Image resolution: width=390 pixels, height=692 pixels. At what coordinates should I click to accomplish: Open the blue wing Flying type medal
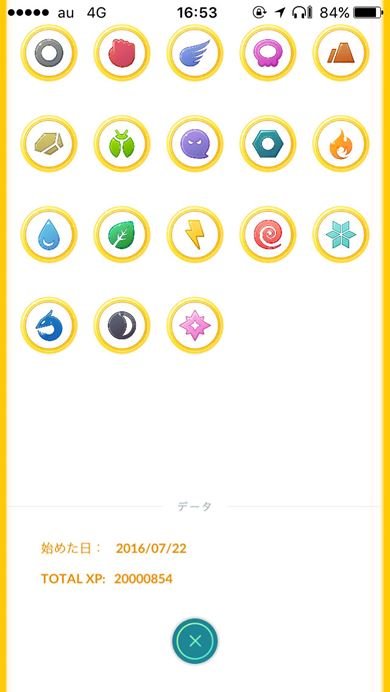coord(195,53)
